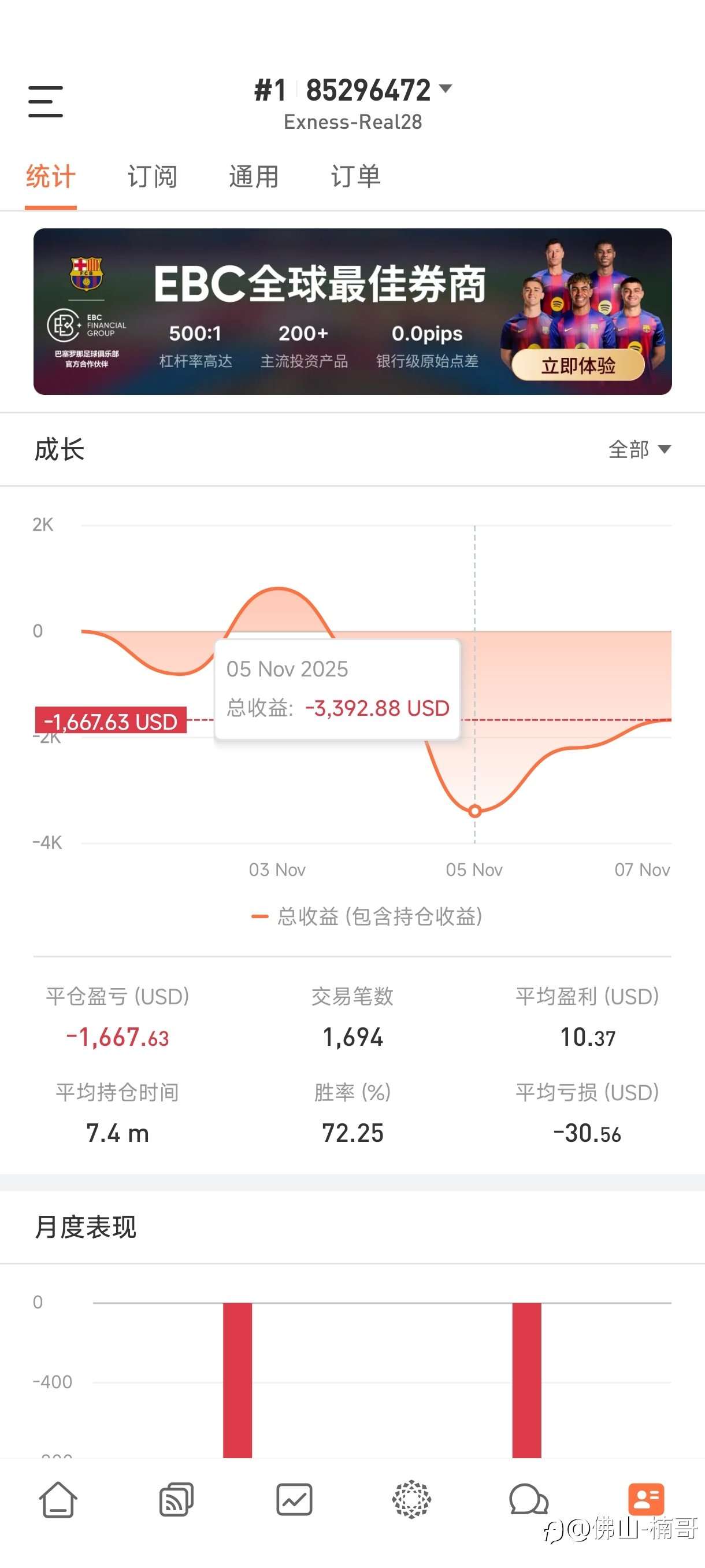Viewport: 705px width, 1568px height.
Task: Open the chat messages icon
Action: 529,1500
